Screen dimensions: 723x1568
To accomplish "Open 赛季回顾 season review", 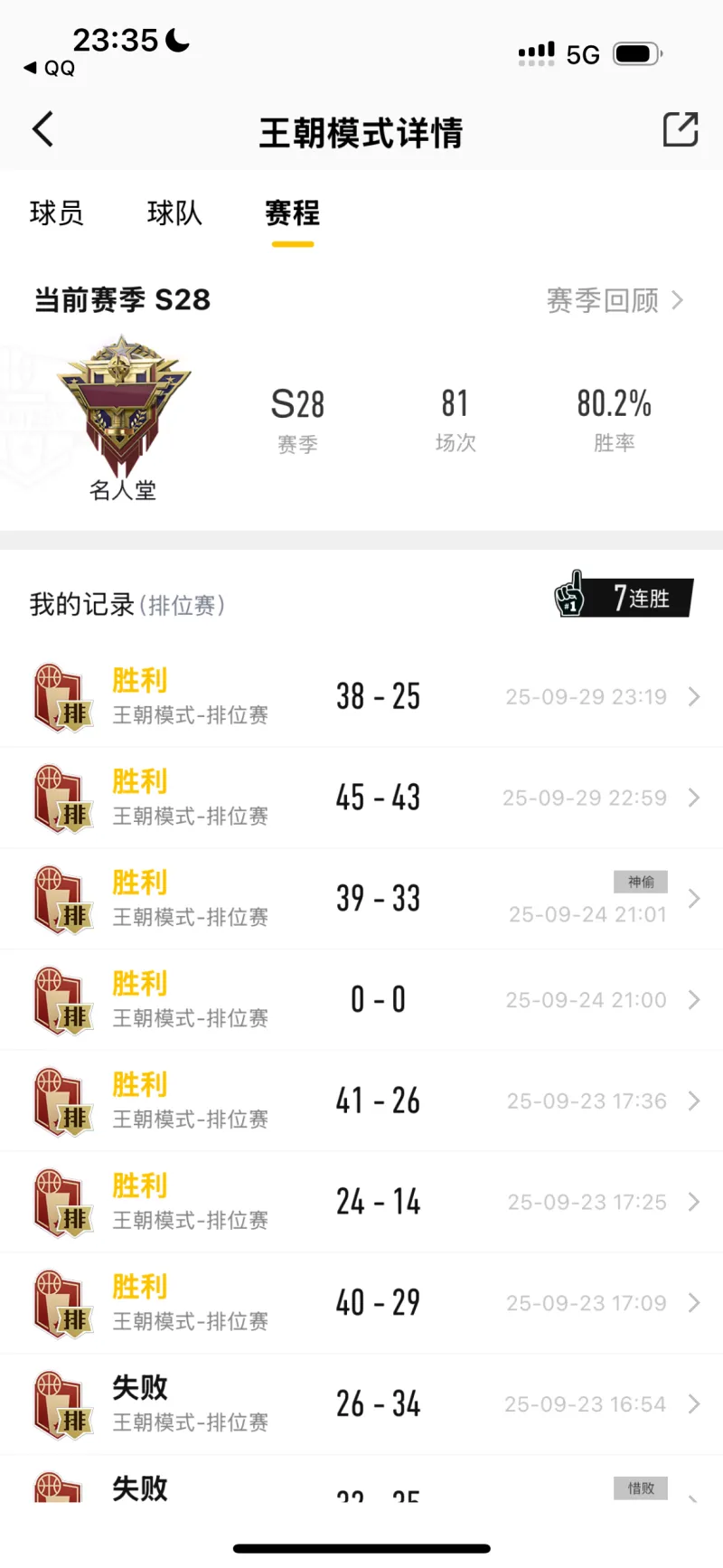I will (x=615, y=300).
